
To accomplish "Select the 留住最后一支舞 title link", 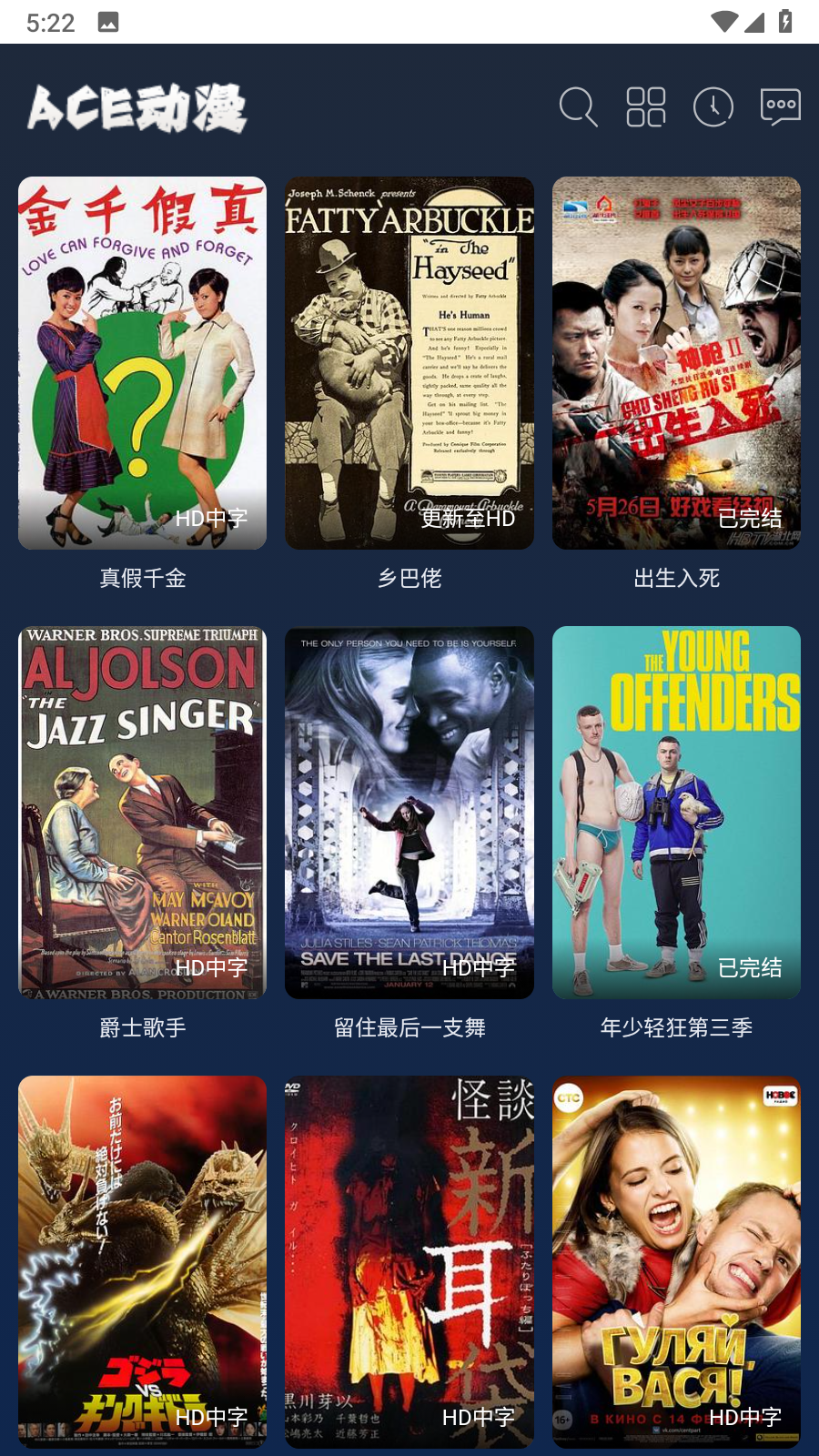I will 409,1026.
